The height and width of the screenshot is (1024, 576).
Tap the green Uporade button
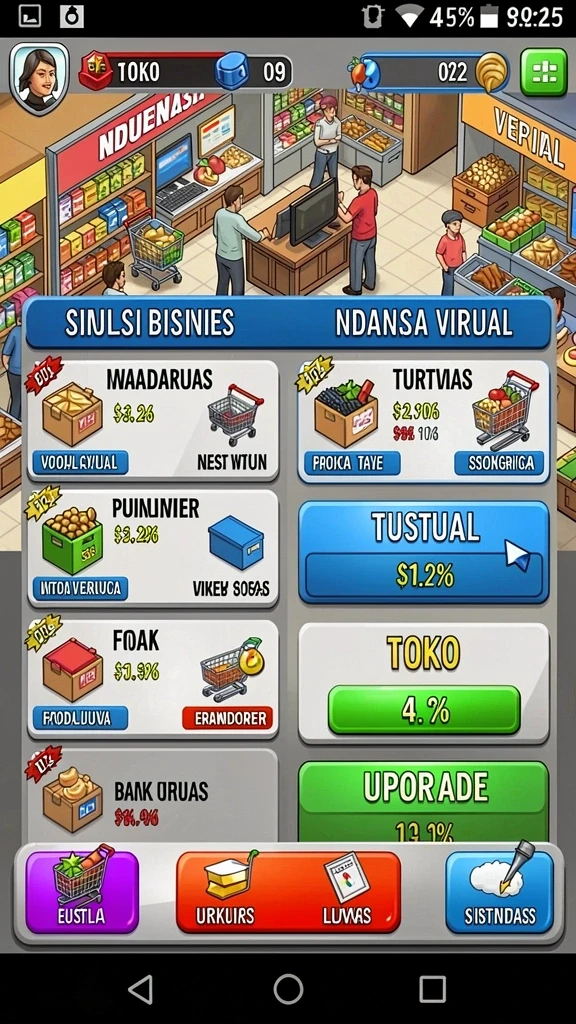423,802
